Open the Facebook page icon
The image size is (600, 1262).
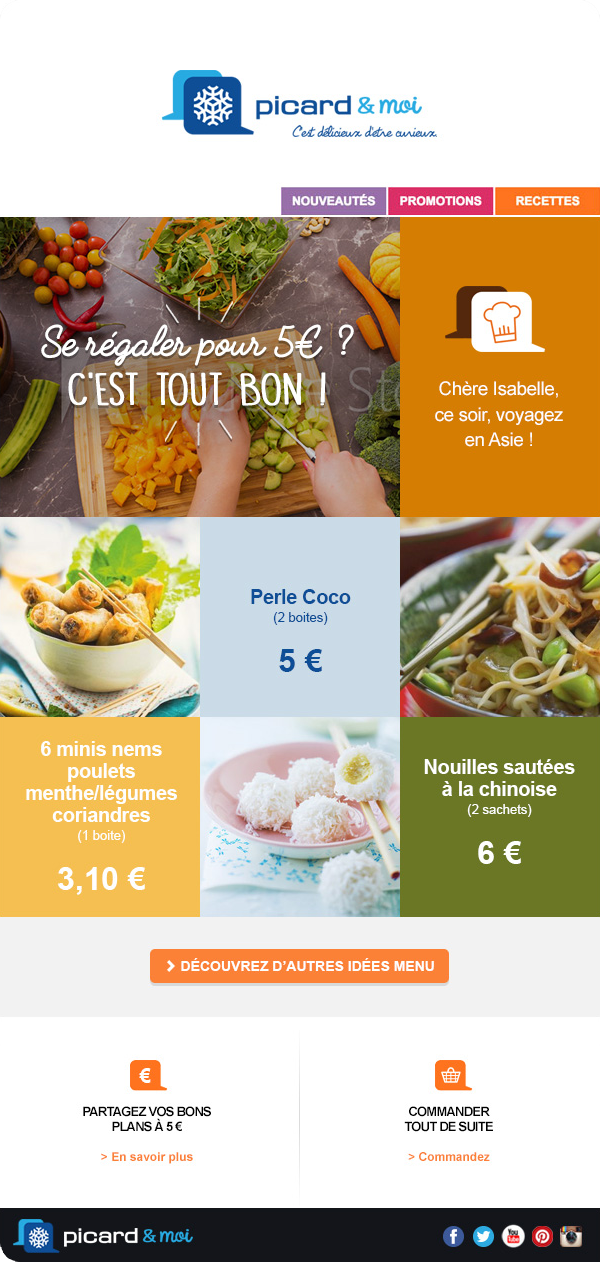454,1236
